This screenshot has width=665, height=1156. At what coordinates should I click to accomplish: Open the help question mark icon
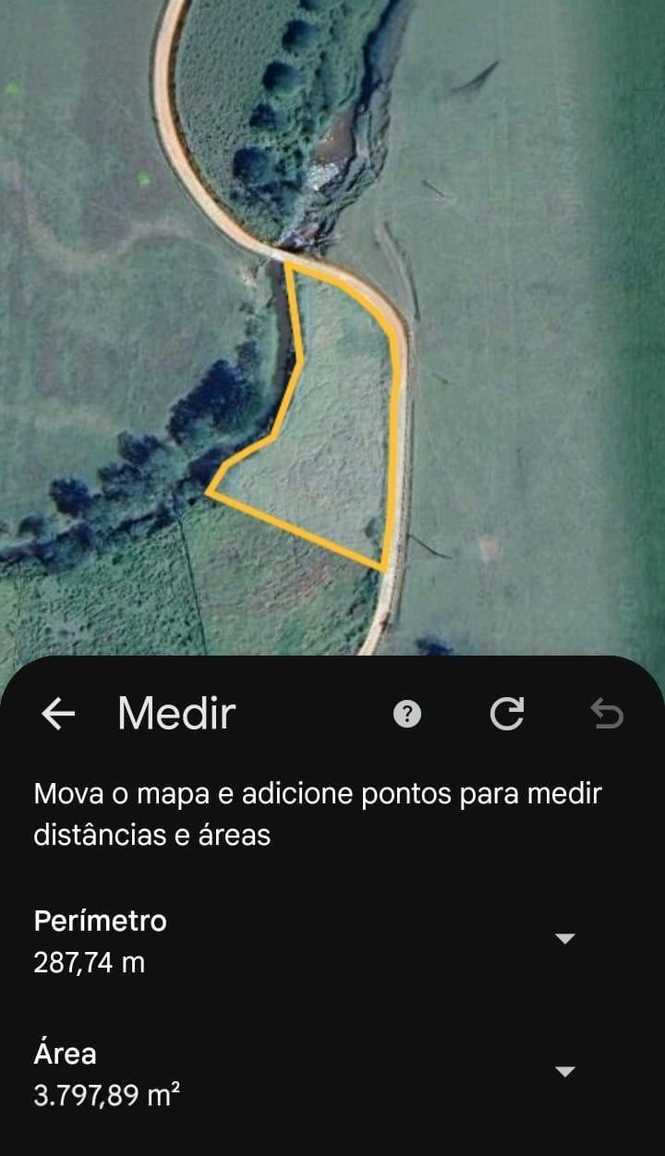pyautogui.click(x=407, y=714)
